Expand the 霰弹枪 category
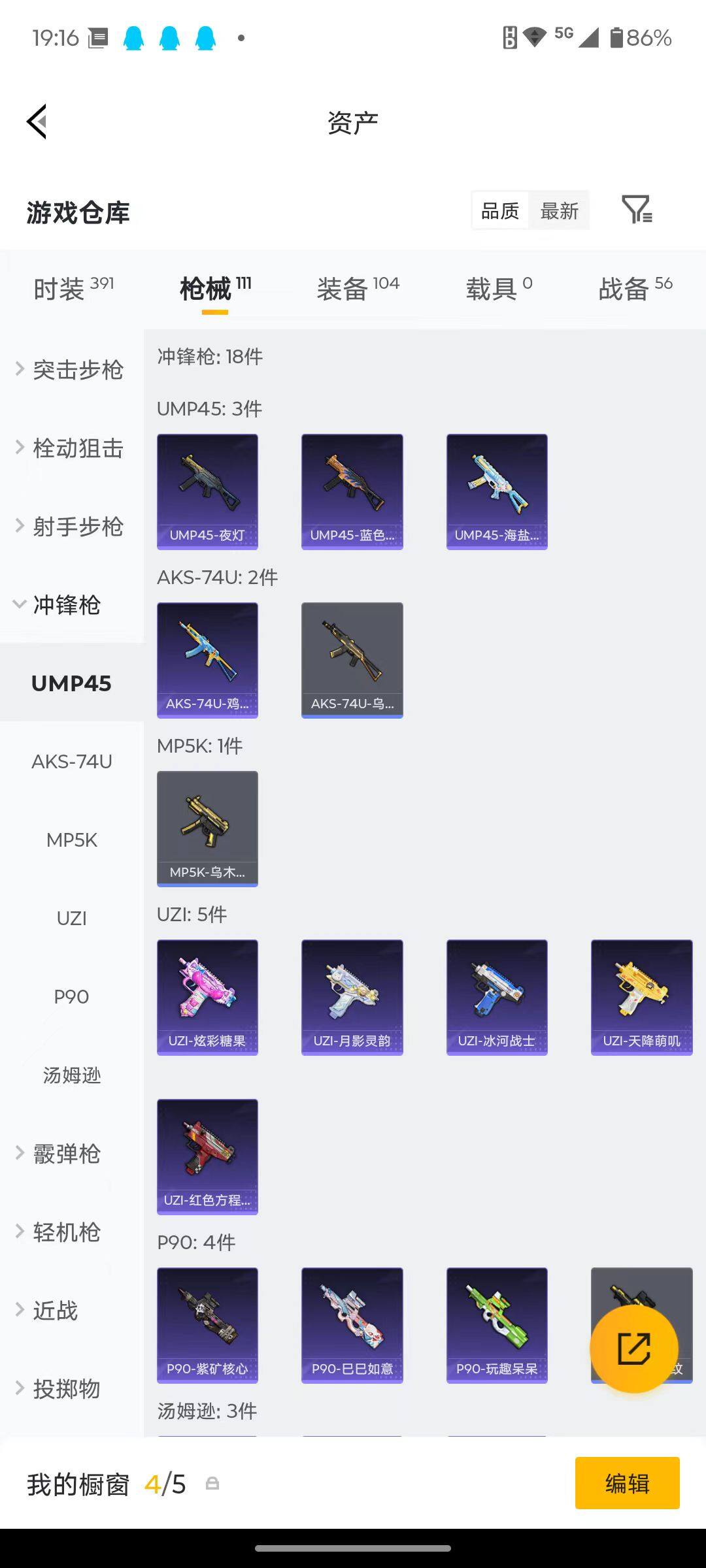 65,1154
